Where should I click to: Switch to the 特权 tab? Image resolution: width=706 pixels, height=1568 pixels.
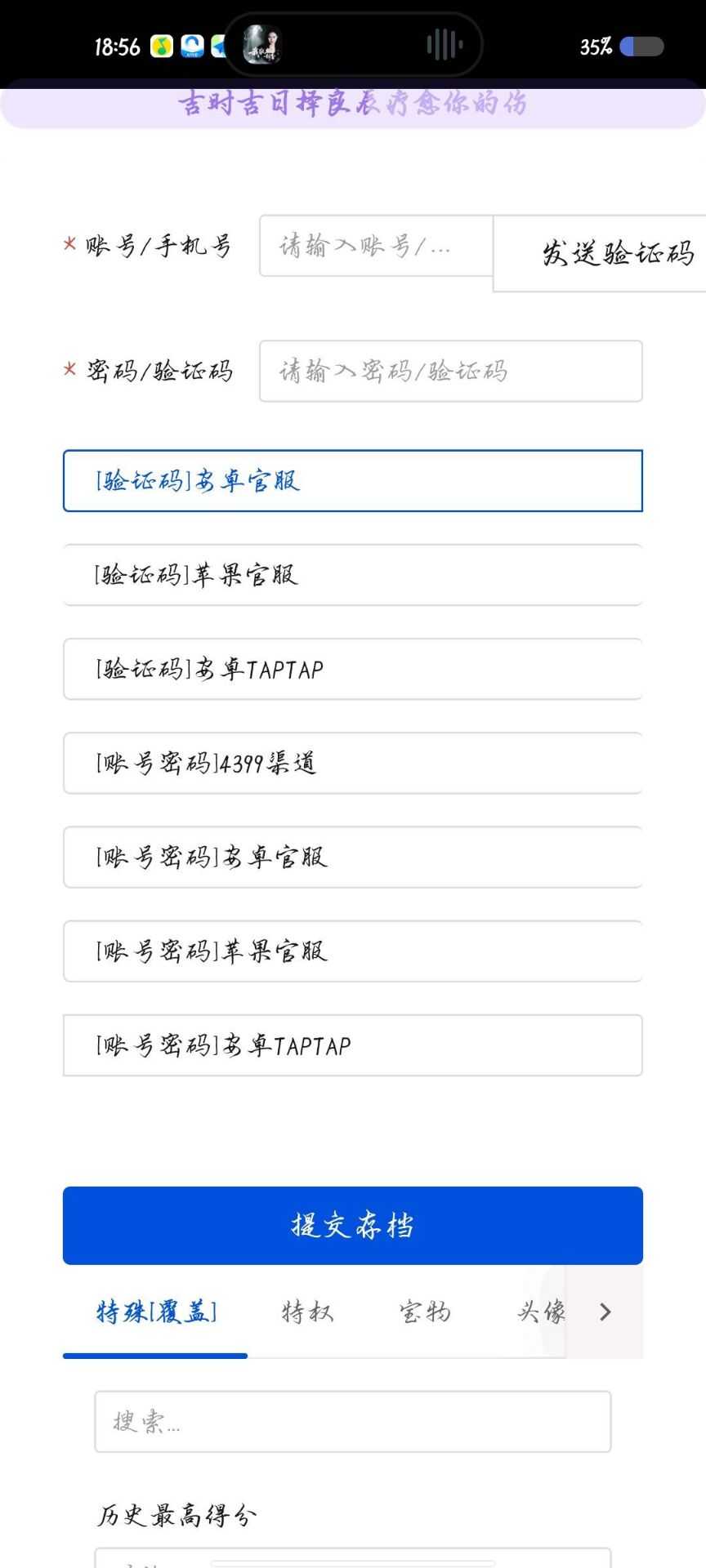tap(307, 1312)
